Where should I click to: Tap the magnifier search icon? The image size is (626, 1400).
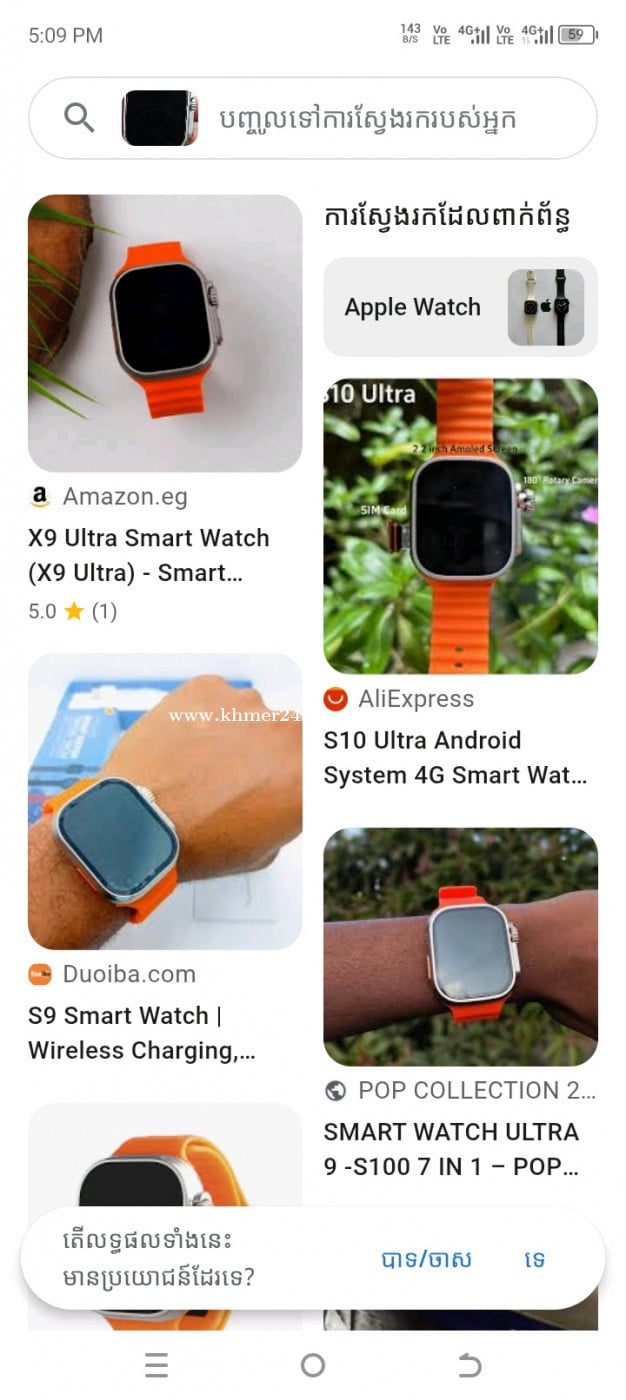tap(80, 118)
